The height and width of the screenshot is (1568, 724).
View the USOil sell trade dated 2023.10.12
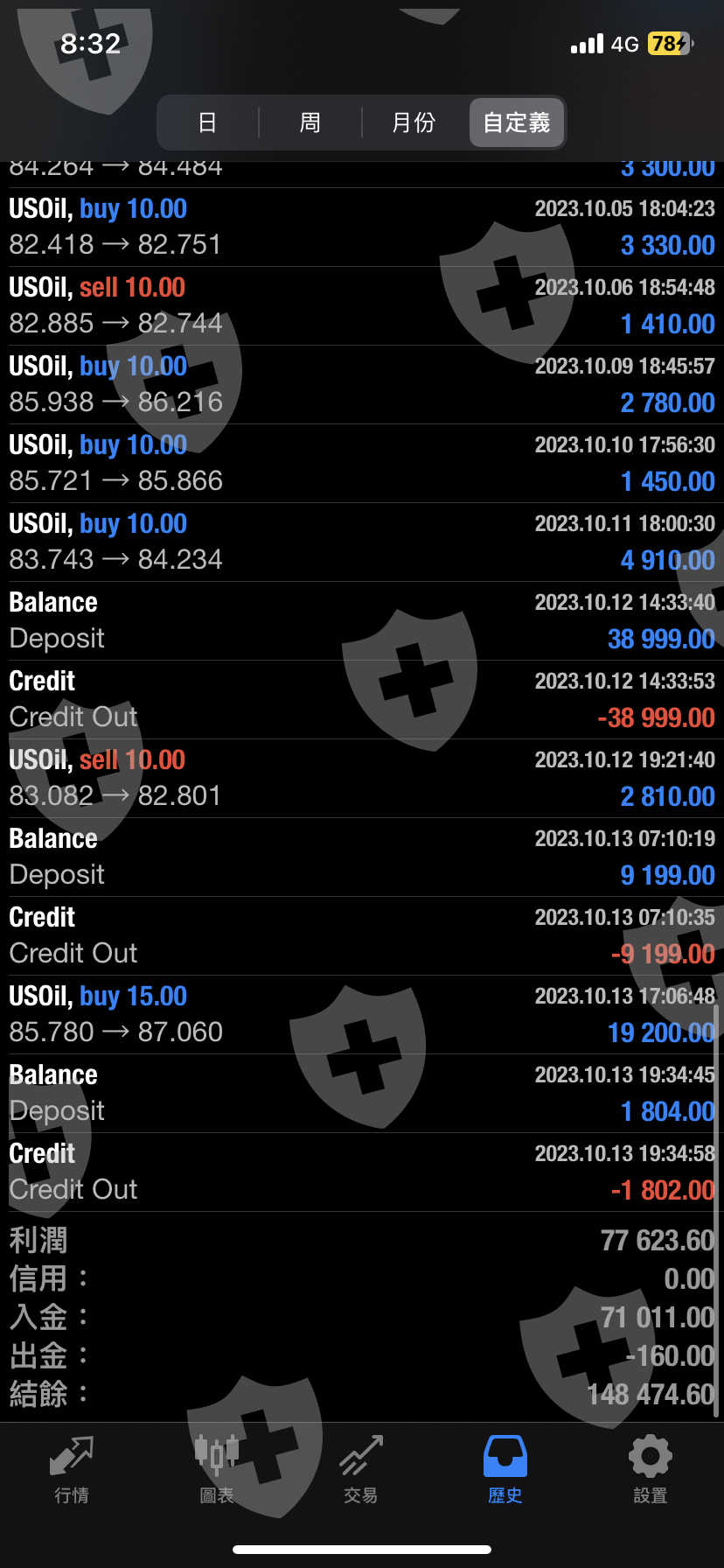[x=362, y=779]
